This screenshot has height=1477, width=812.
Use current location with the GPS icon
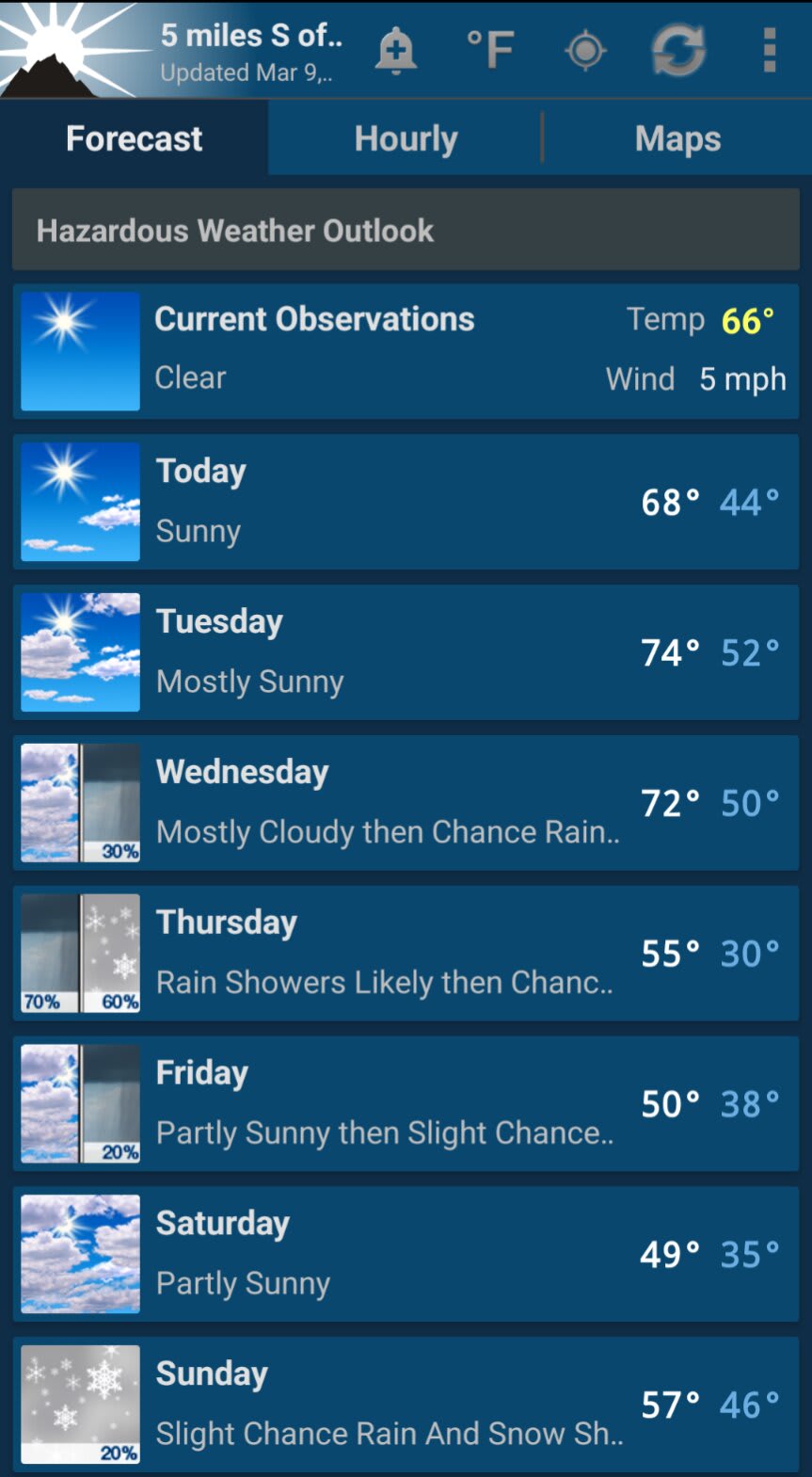pyautogui.click(x=585, y=50)
